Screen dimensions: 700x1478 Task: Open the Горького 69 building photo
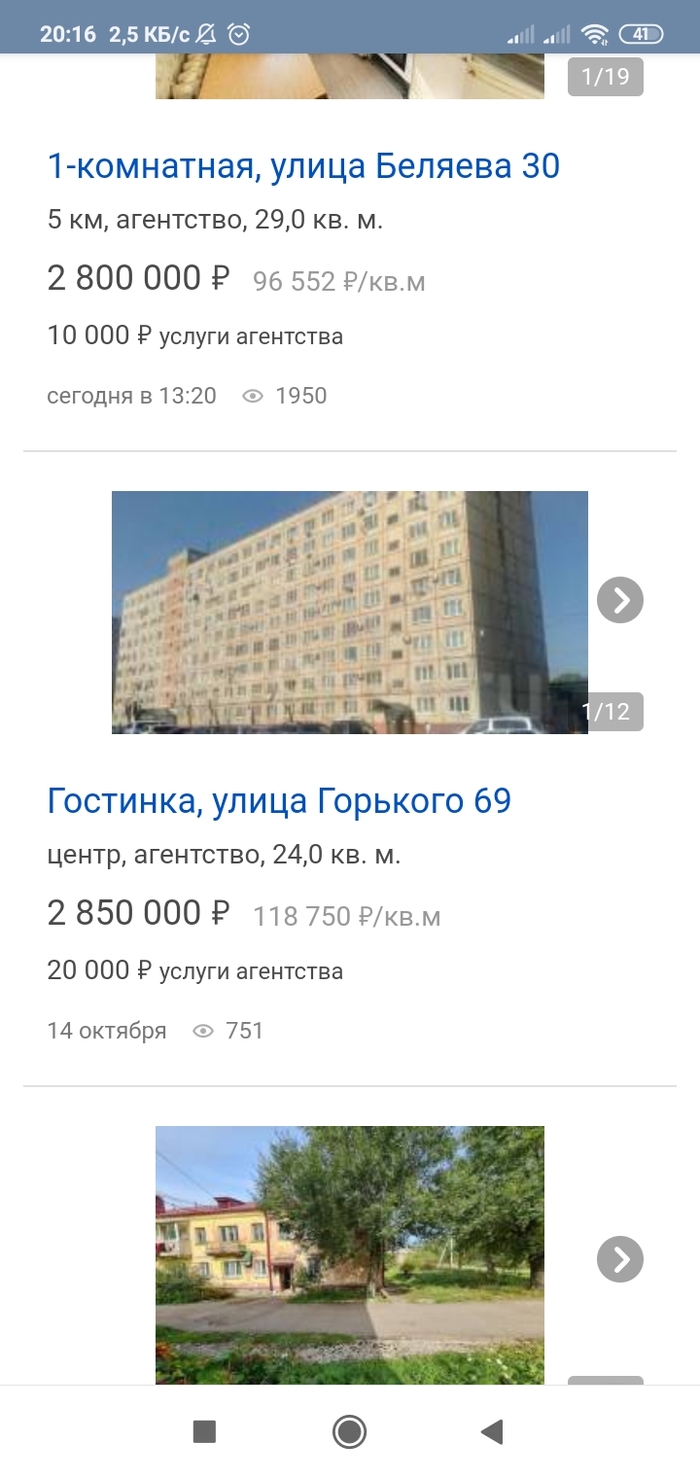[x=349, y=612]
